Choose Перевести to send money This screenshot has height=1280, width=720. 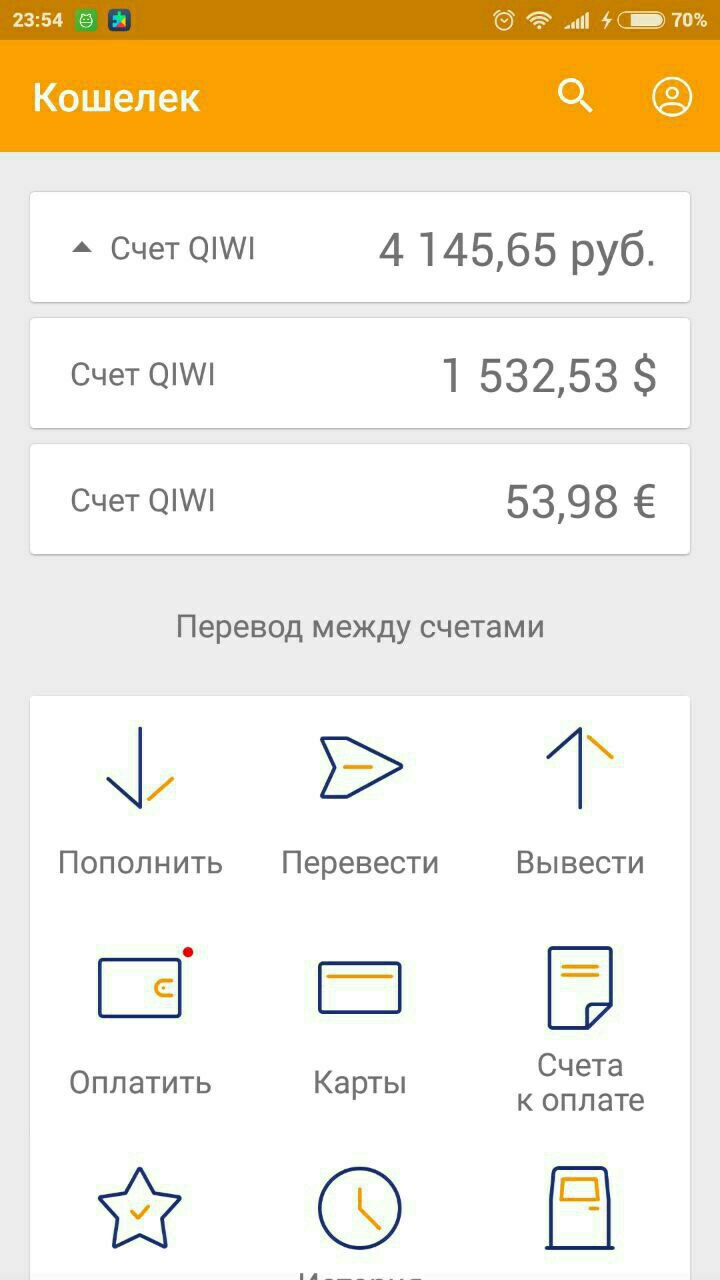pos(360,802)
